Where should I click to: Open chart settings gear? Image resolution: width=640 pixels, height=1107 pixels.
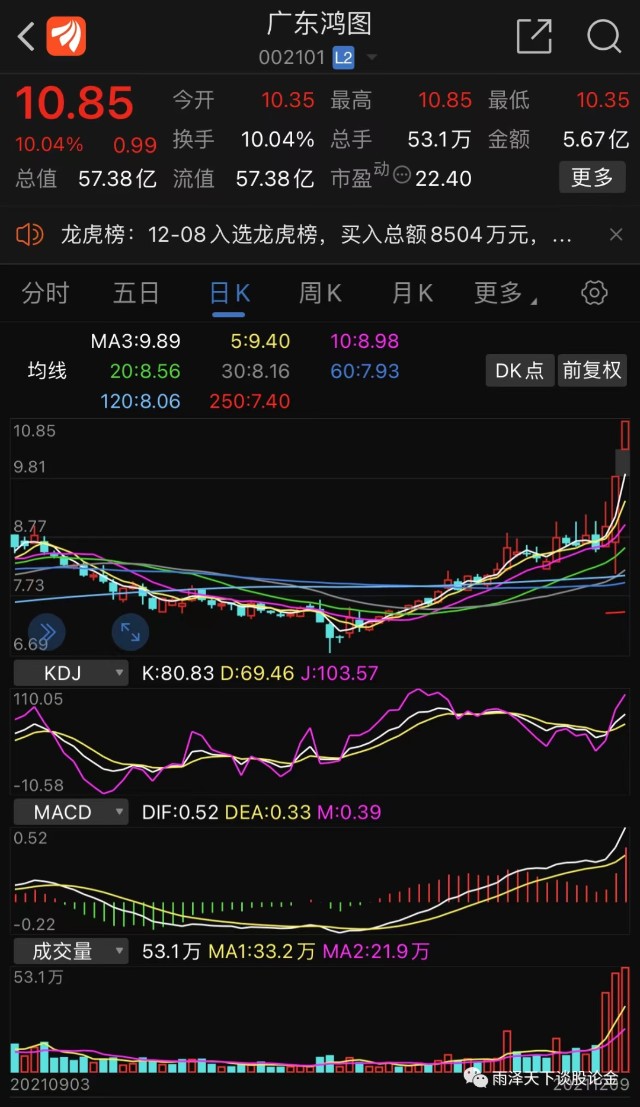(x=594, y=292)
